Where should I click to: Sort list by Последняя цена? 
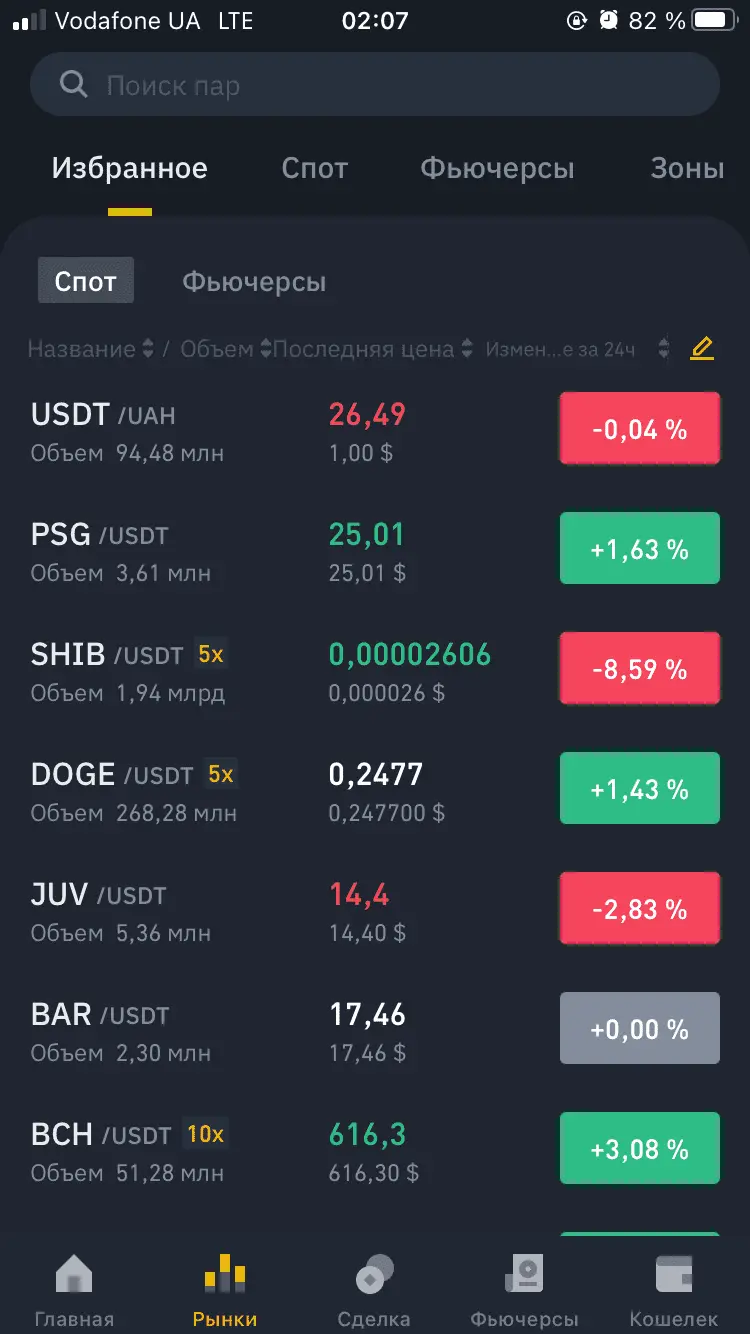coord(370,349)
